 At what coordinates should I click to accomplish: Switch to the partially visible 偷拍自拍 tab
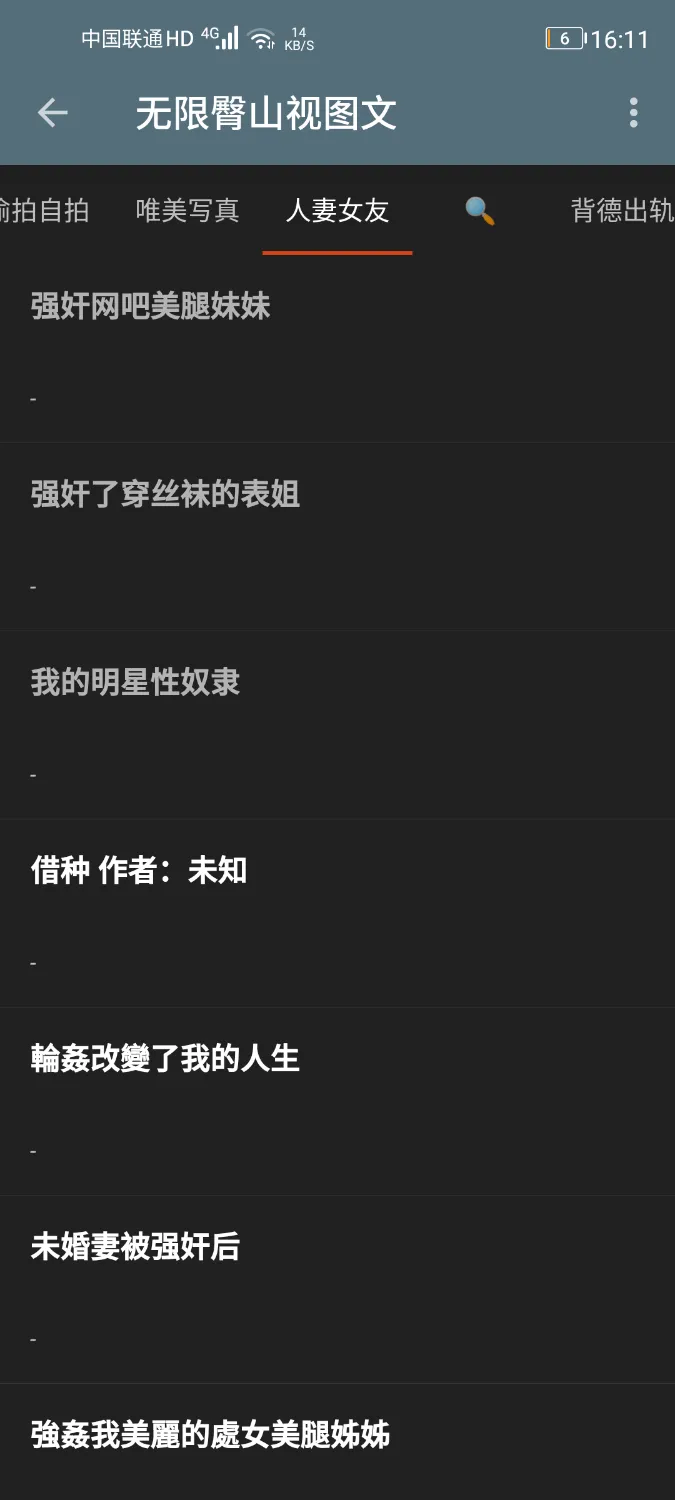(x=44, y=210)
